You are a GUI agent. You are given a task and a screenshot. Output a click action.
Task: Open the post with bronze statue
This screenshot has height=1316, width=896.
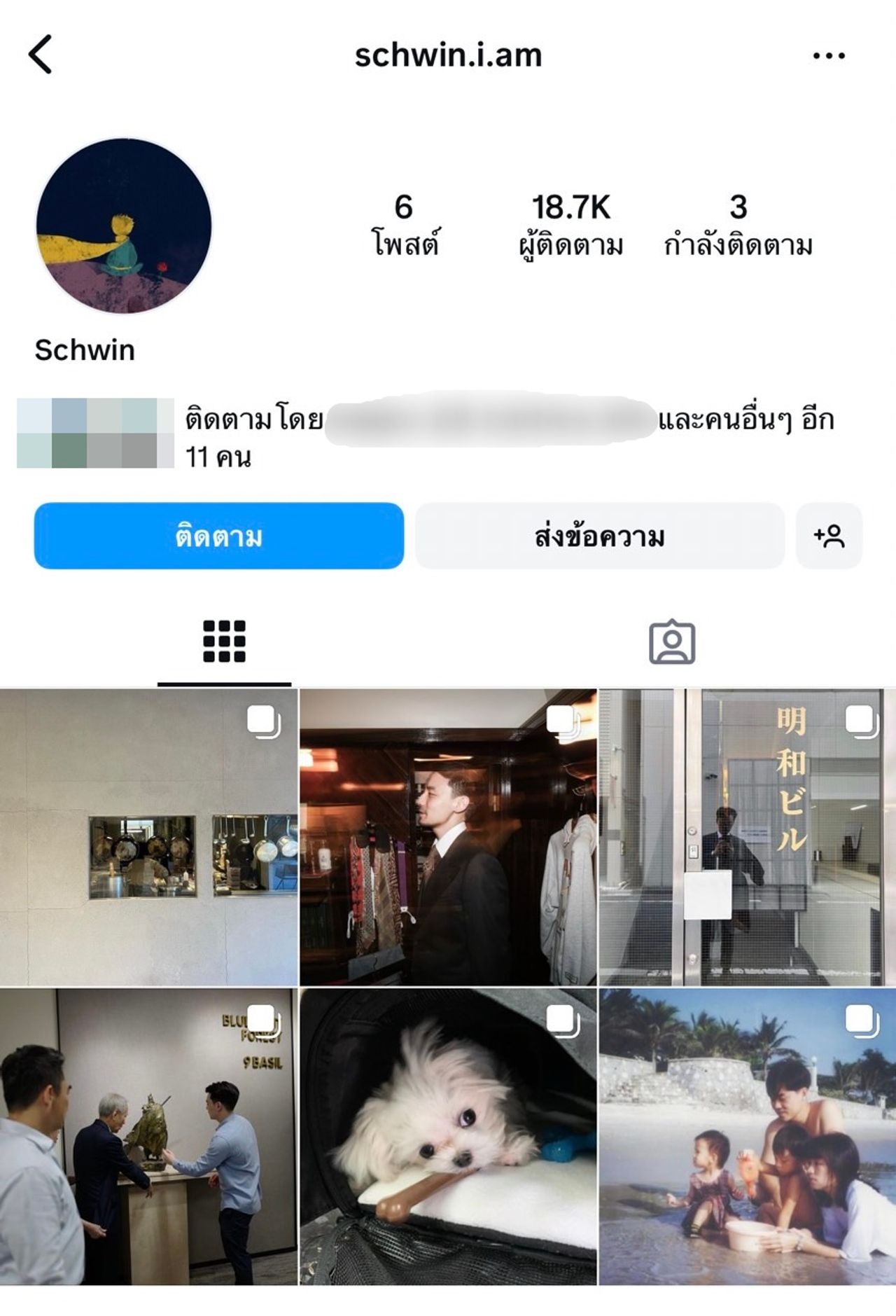coord(148,1137)
